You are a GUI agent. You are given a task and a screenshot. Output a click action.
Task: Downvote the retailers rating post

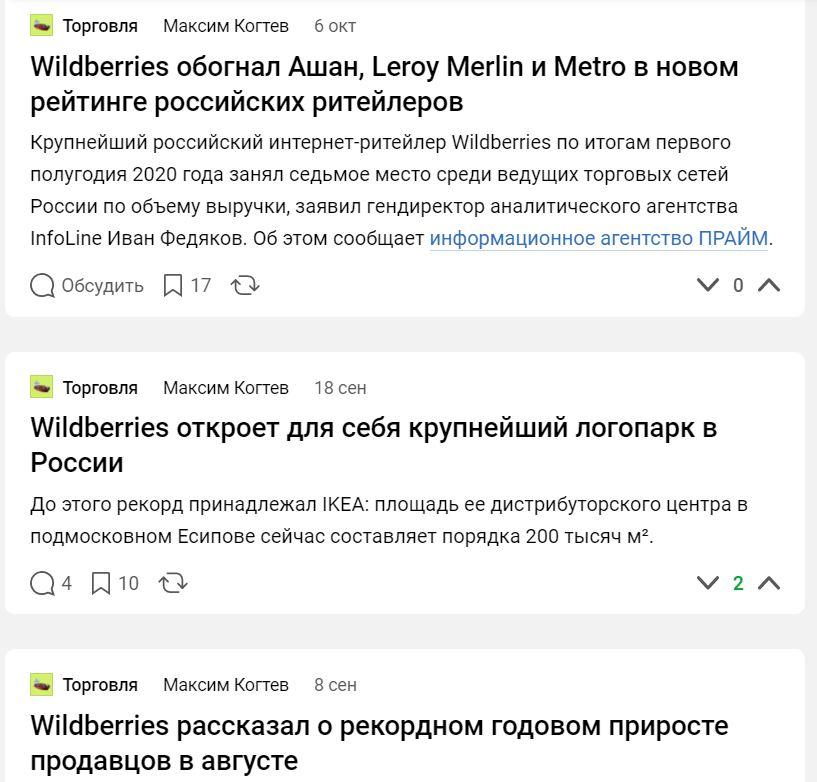click(707, 286)
